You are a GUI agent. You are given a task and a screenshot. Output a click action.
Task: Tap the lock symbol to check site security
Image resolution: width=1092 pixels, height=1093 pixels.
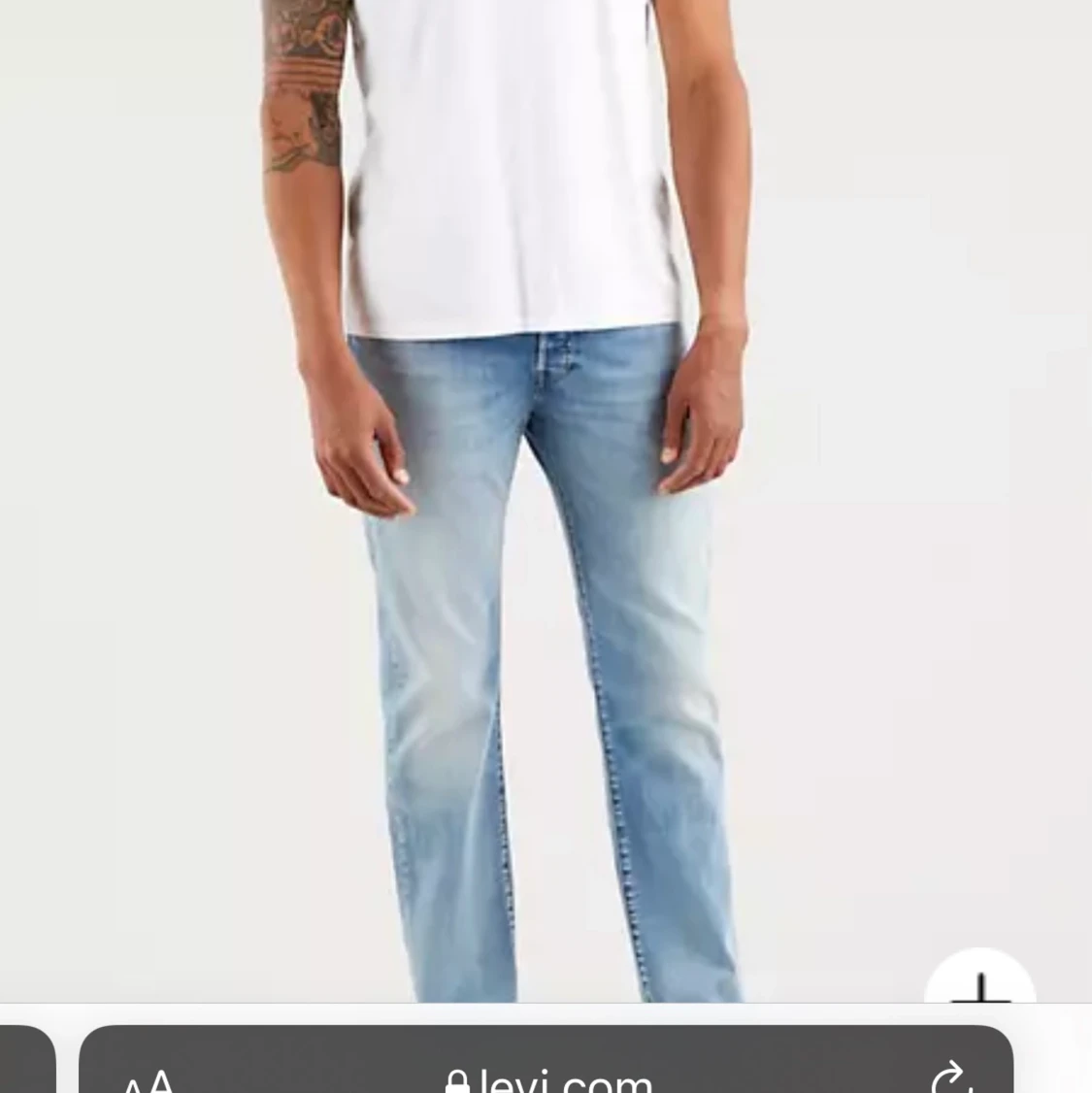[460, 1079]
